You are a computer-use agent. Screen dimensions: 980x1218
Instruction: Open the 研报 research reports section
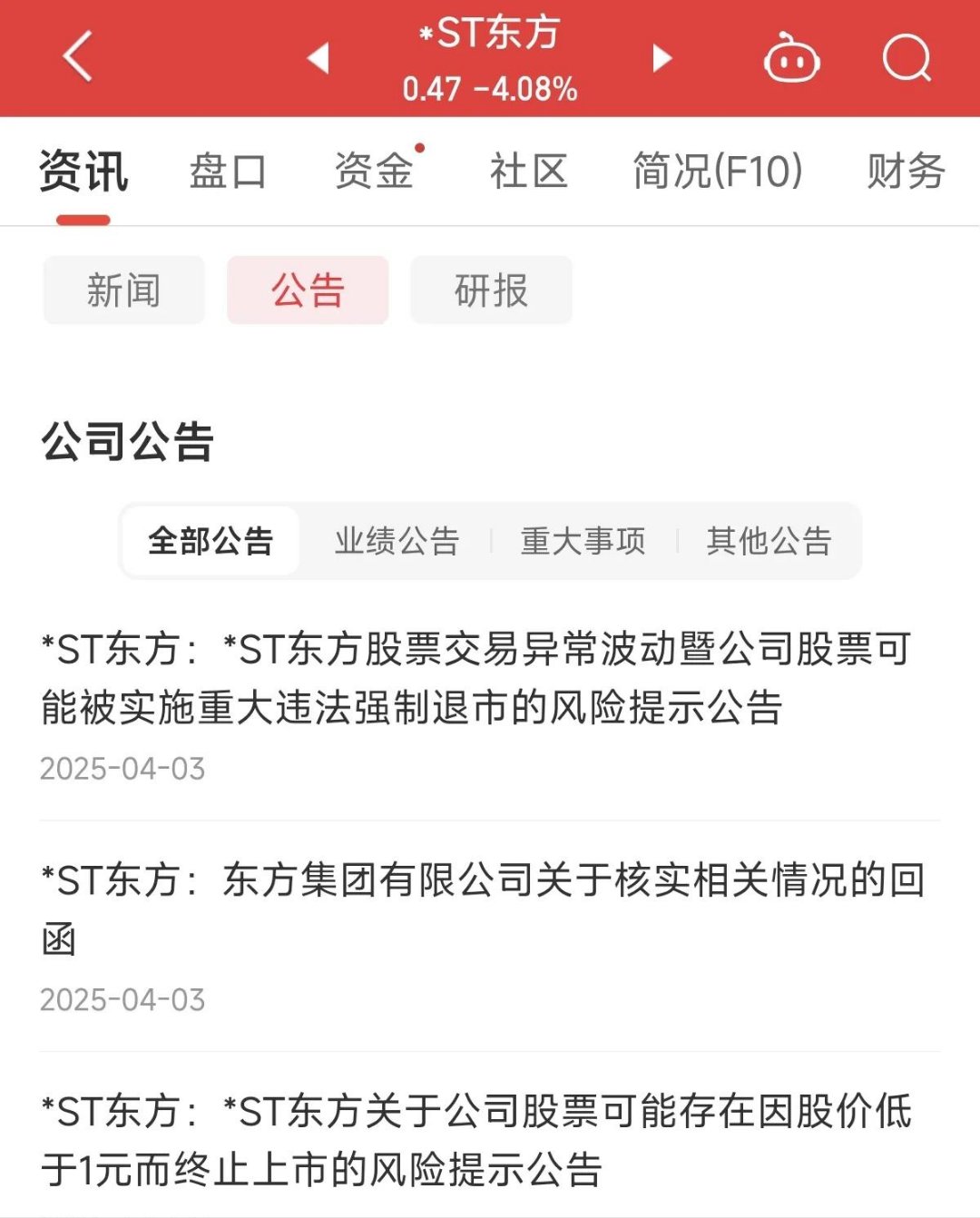pyautogui.click(x=491, y=290)
